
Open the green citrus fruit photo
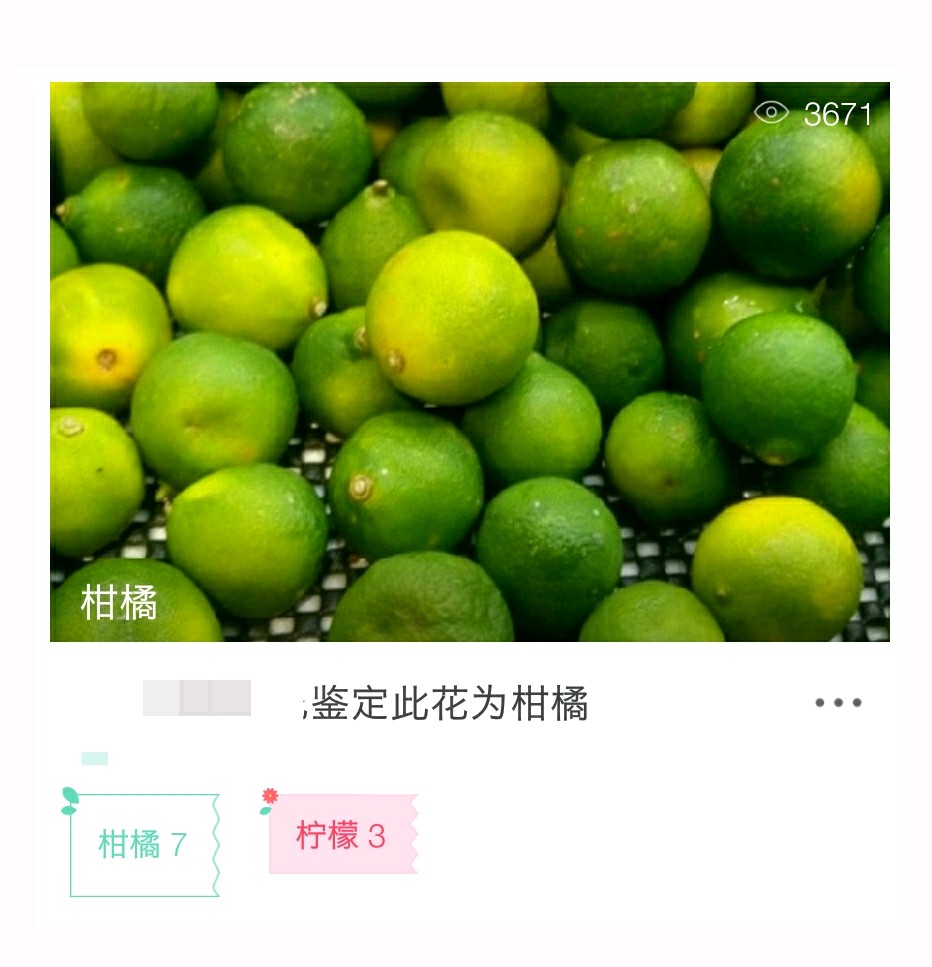(469, 360)
